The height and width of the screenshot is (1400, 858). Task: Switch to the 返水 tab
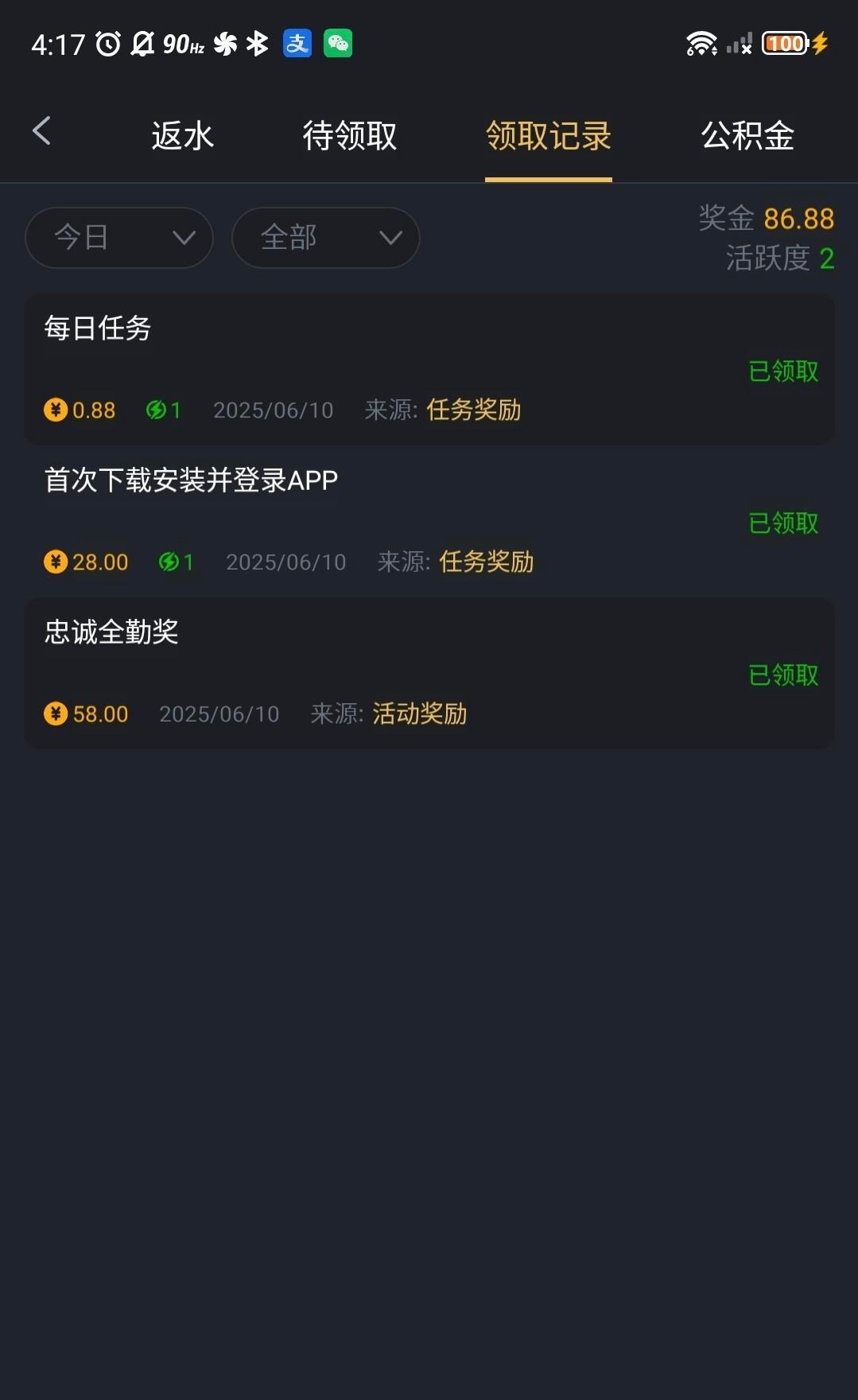point(182,135)
